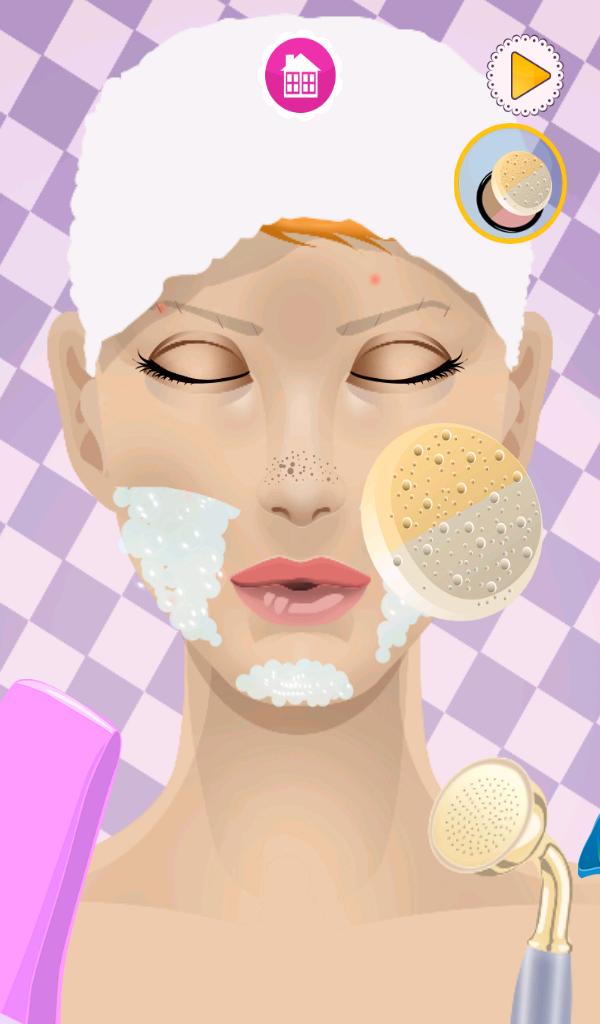Tap the round scrubbing sponge on the cheek
The width and height of the screenshot is (600, 1024).
pyautogui.click(x=451, y=519)
